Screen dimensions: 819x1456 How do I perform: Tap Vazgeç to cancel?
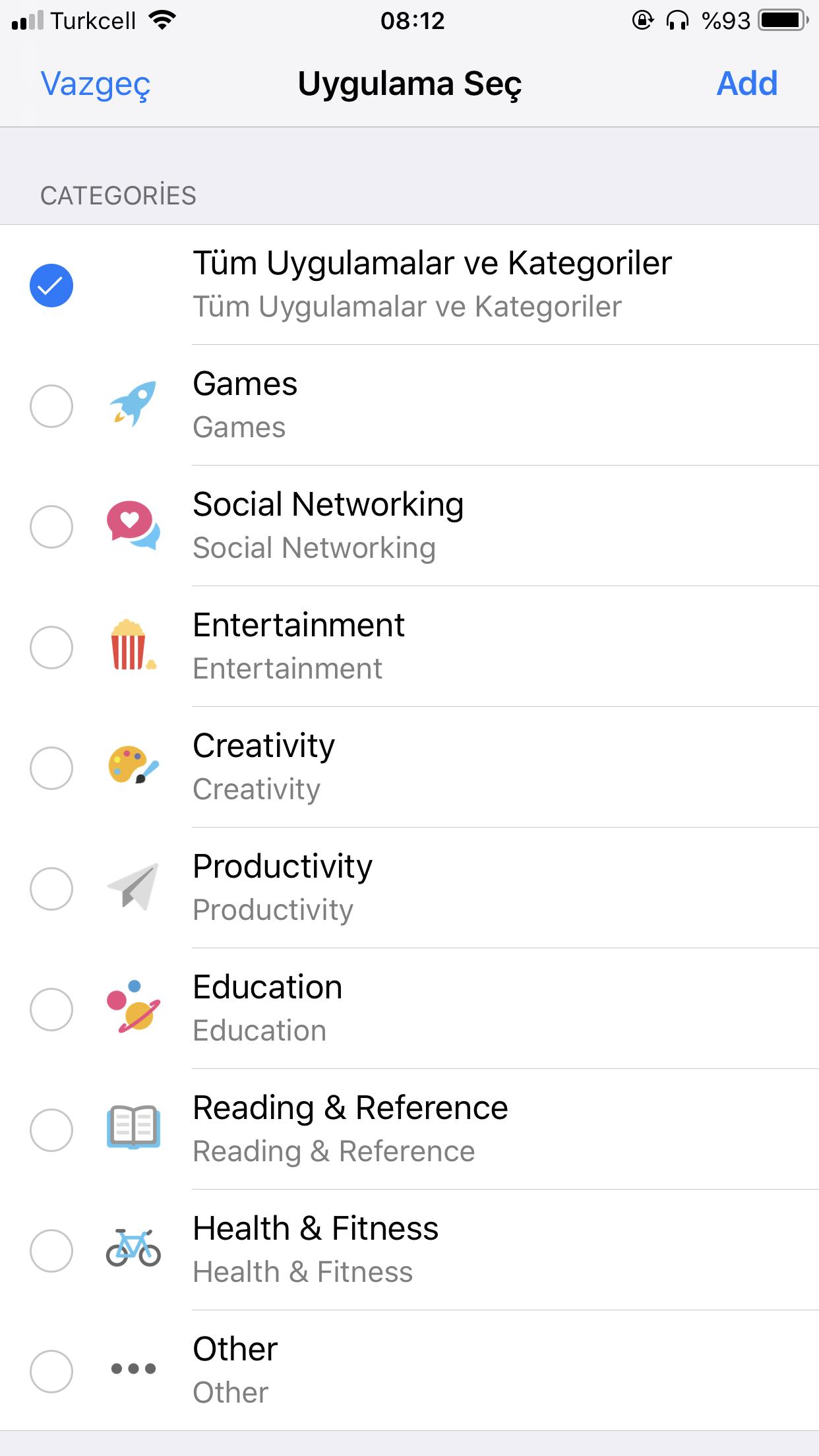coord(96,84)
